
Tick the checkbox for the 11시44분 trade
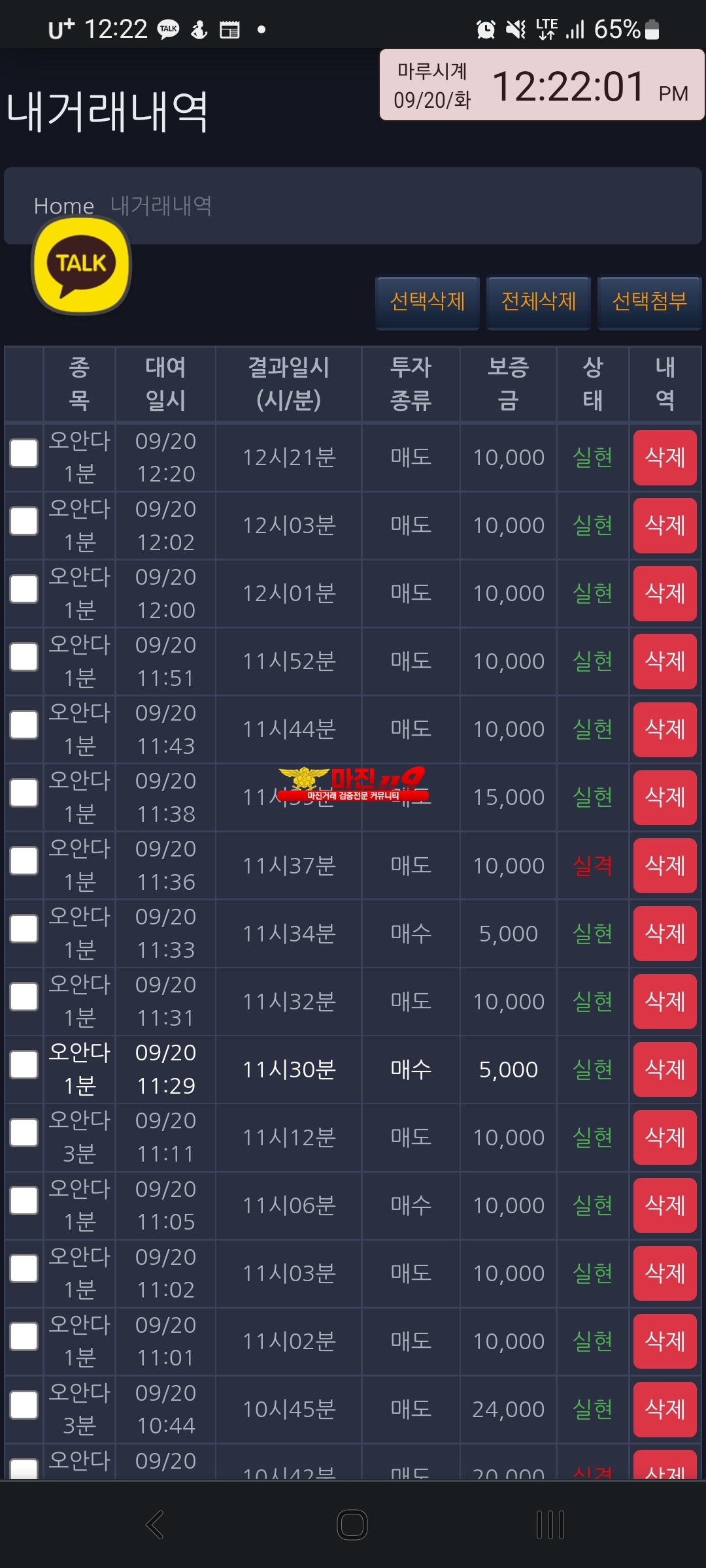pyautogui.click(x=24, y=725)
